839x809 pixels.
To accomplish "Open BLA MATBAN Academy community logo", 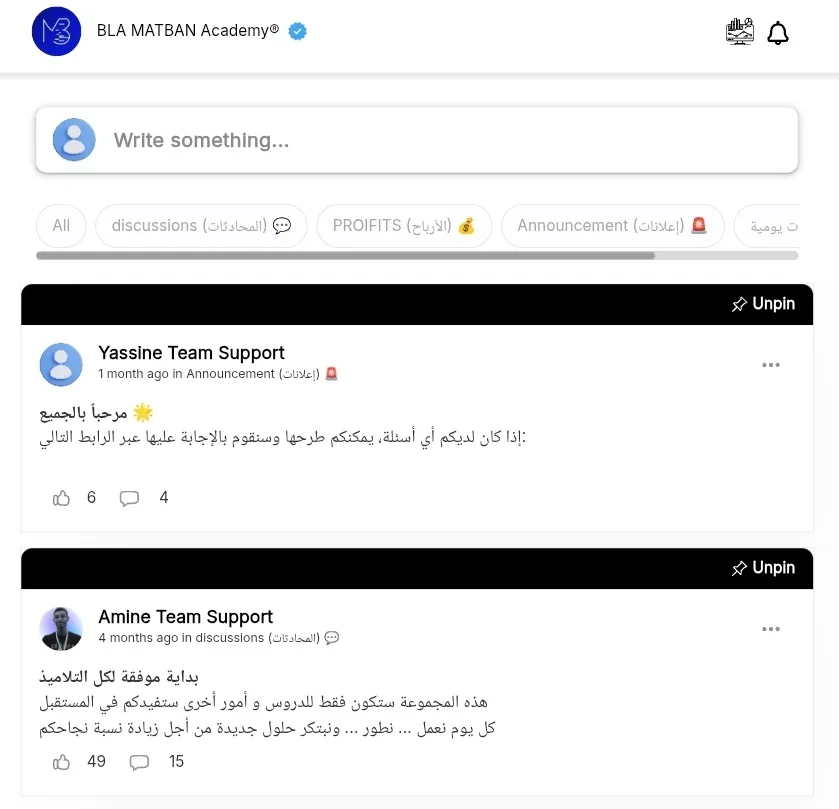I will [x=56, y=31].
